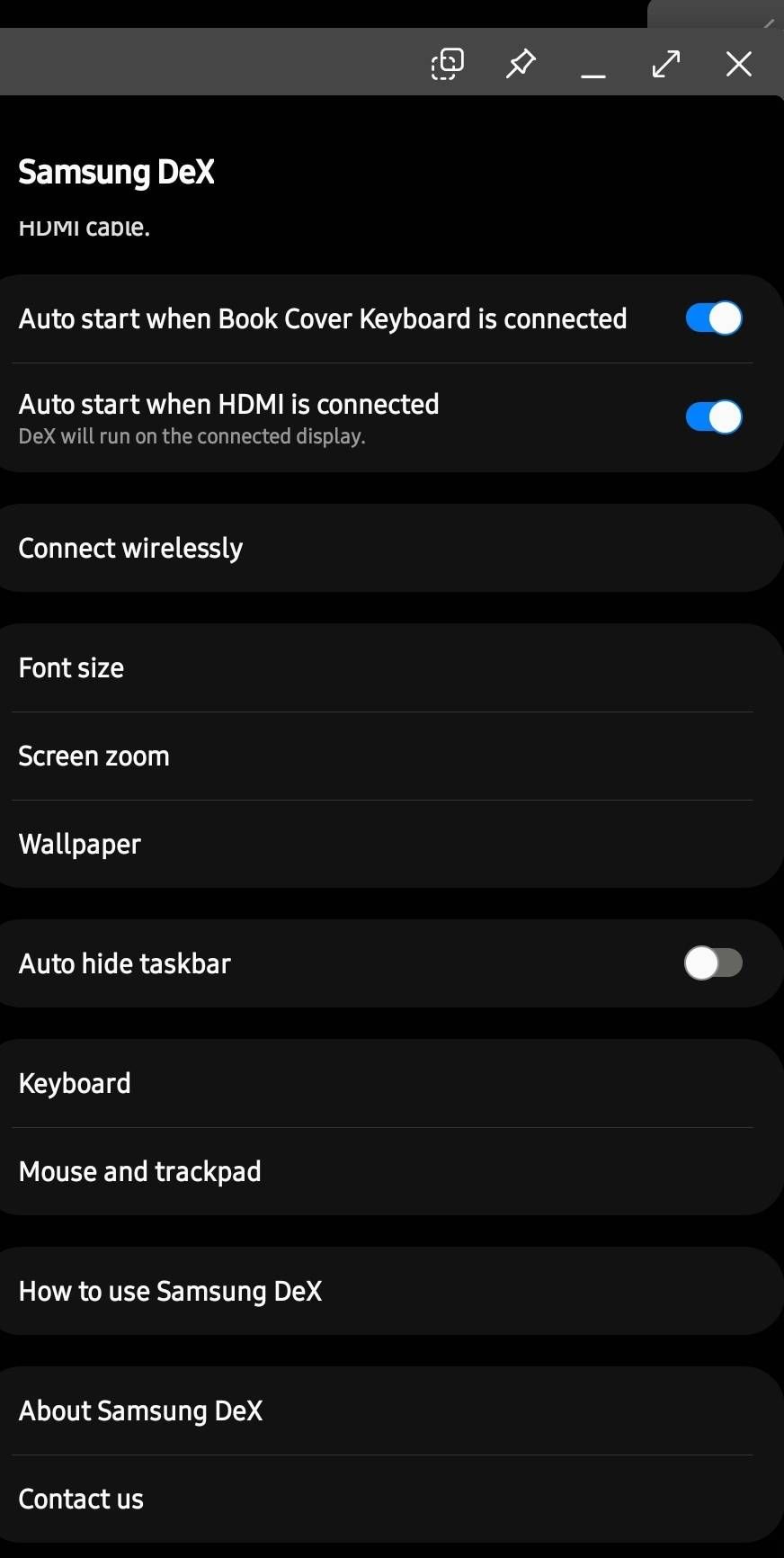Open Keyboard settings
The width and height of the screenshot is (784, 1558).
coord(75,1082)
